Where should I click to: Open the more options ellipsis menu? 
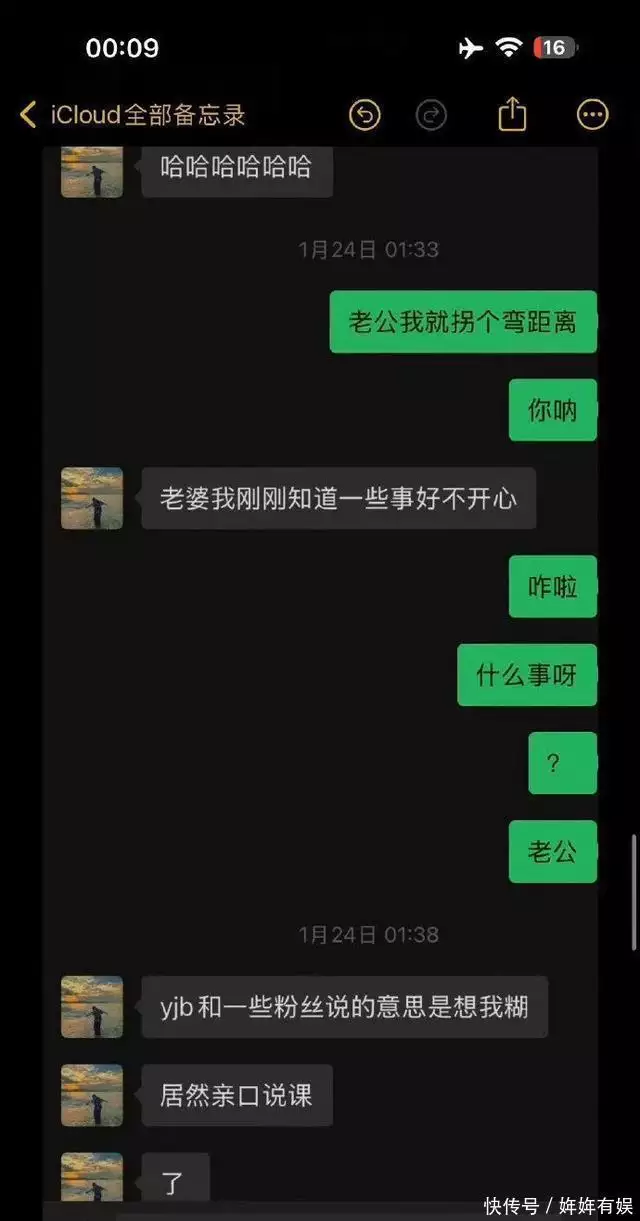[x=593, y=115]
